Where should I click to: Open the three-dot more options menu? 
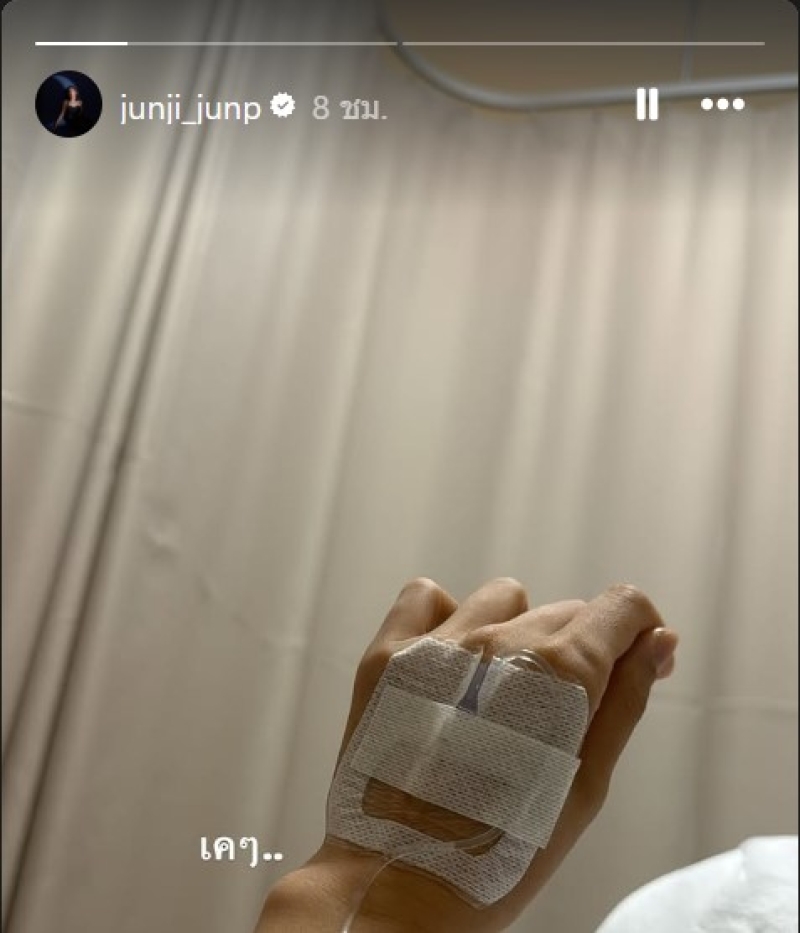click(722, 104)
